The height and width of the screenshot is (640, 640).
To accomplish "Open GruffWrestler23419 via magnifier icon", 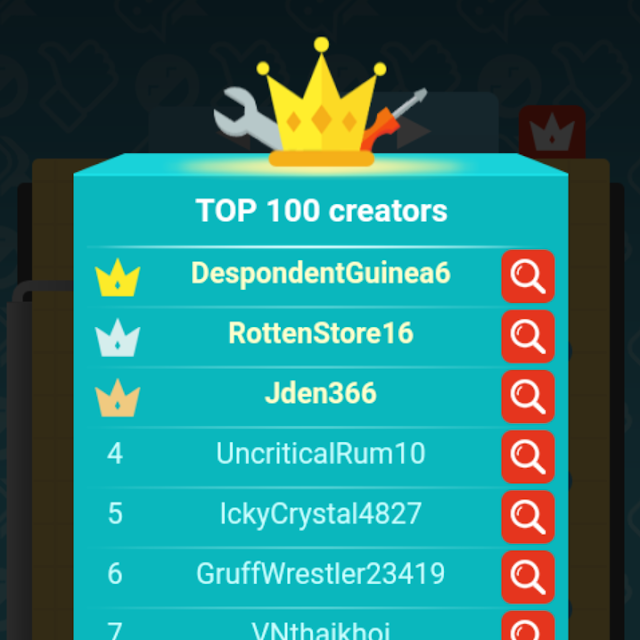I will [527, 576].
